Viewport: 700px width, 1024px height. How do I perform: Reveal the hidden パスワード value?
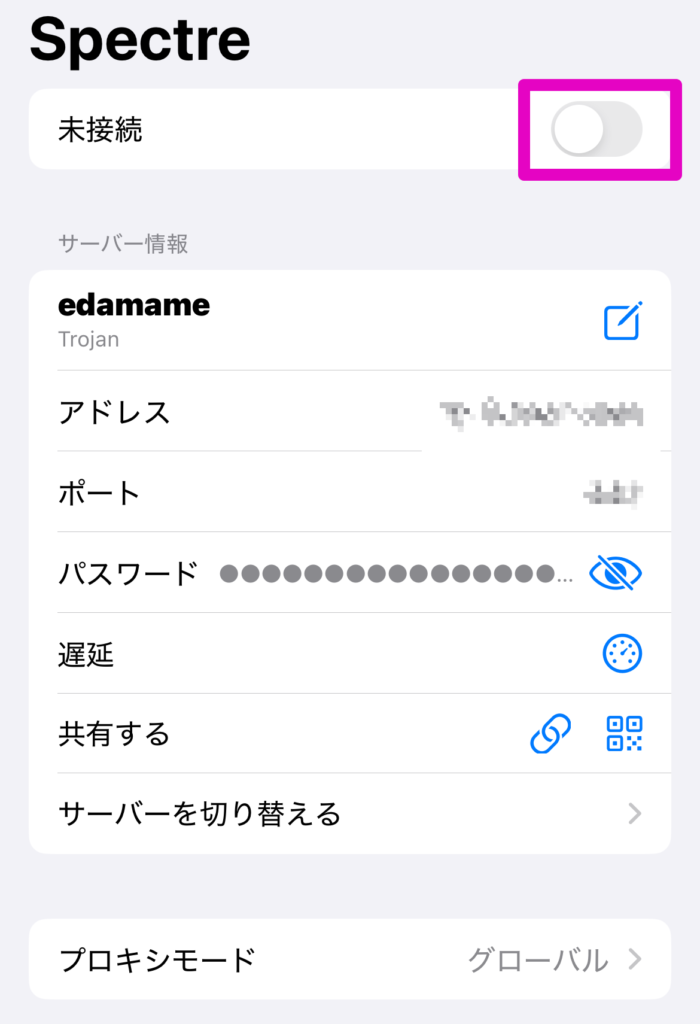[616, 573]
